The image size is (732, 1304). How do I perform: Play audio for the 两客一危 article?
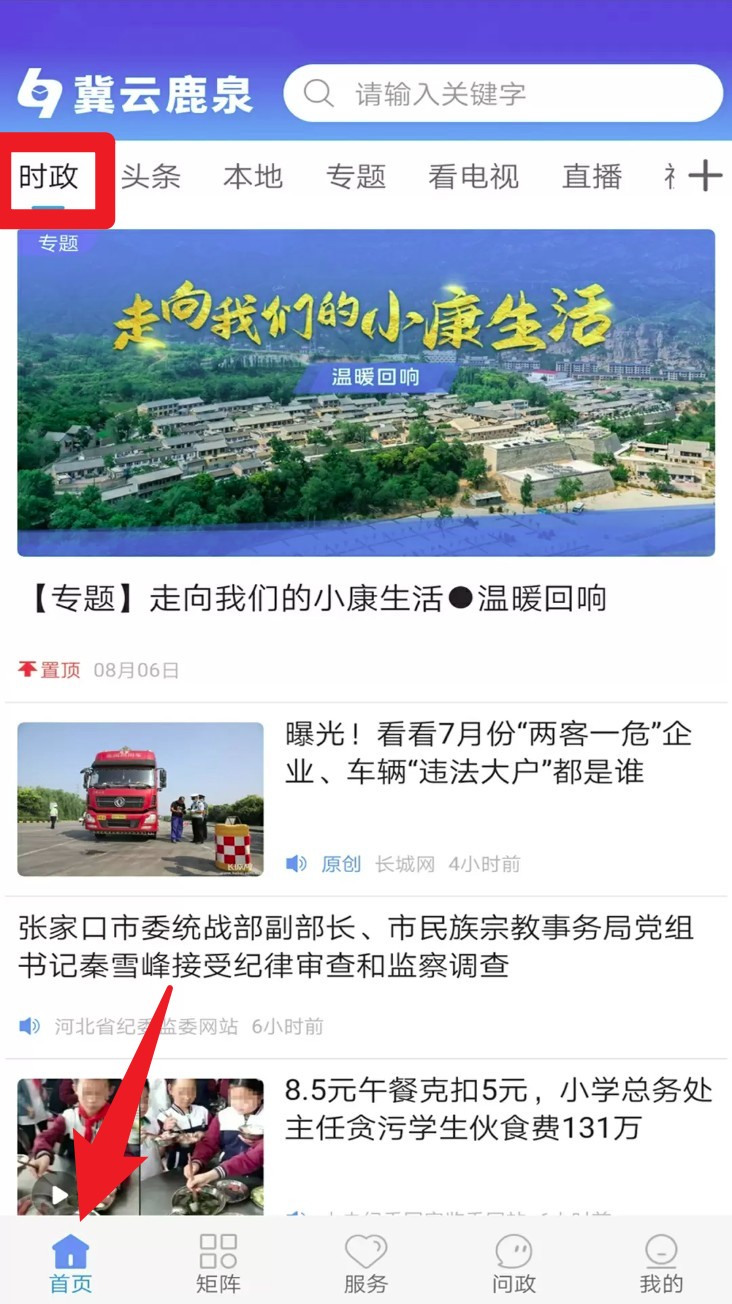tap(296, 864)
